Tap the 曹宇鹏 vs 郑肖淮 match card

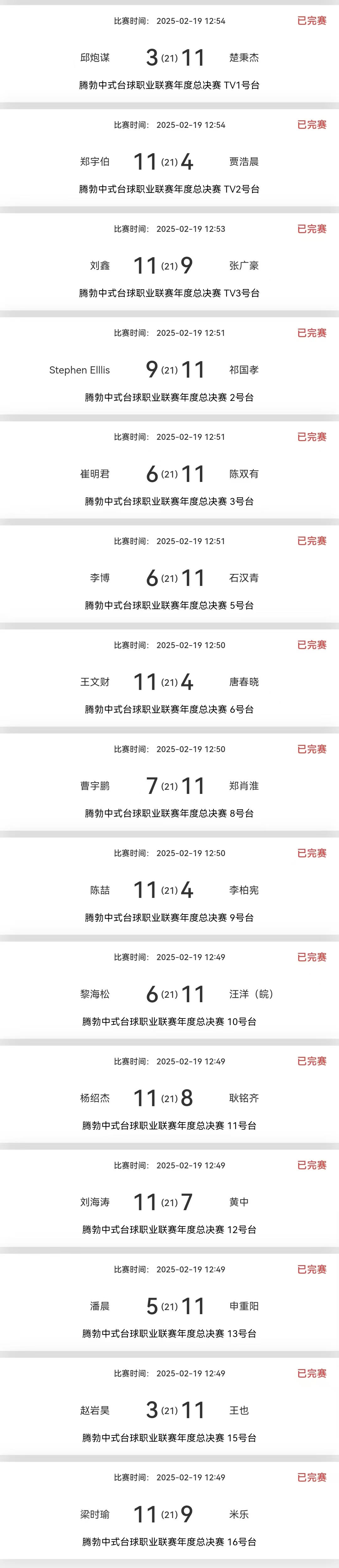click(x=169, y=786)
